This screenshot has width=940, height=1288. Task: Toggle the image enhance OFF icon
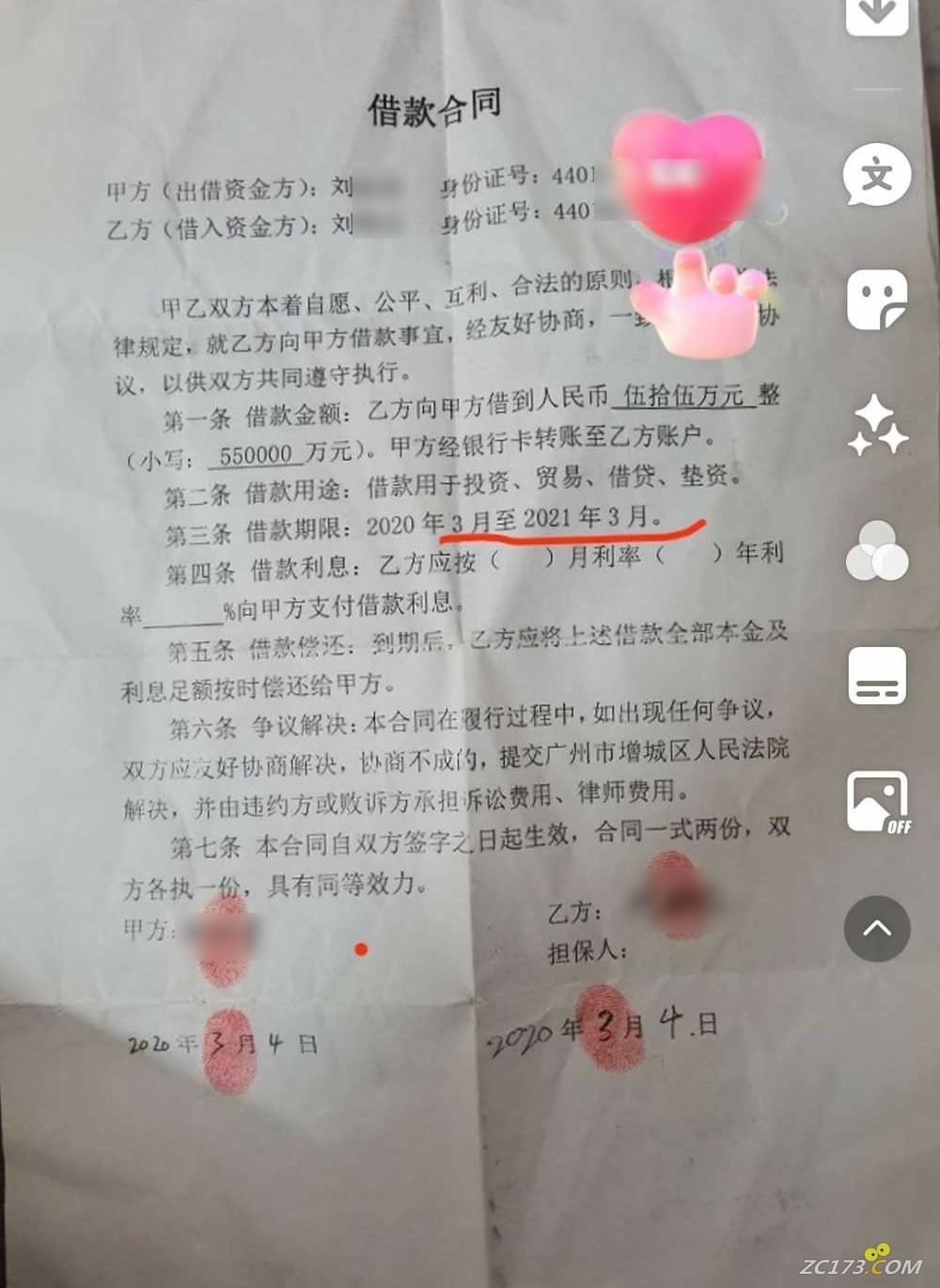click(877, 802)
